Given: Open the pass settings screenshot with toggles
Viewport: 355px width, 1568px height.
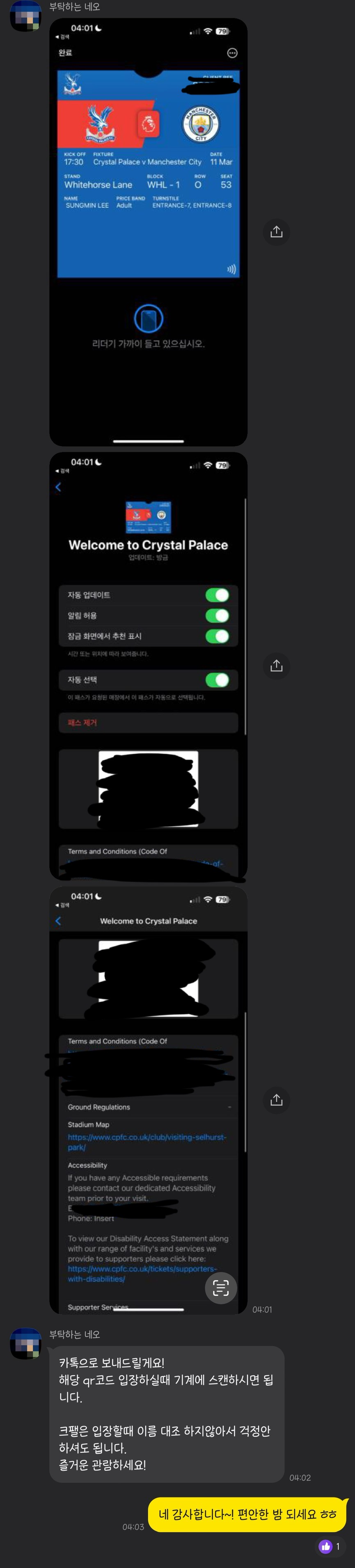Looking at the screenshot, I should [x=148, y=665].
